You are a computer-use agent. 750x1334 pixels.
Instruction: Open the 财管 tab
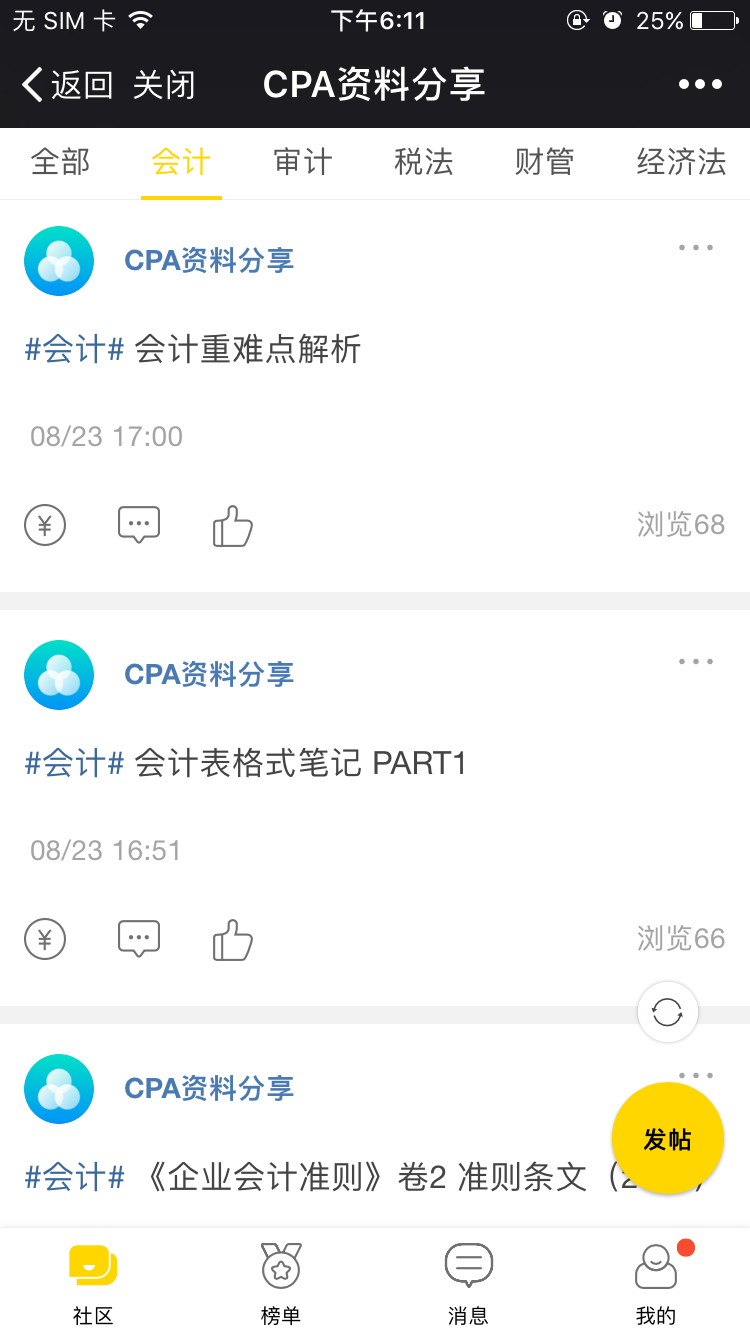544,162
